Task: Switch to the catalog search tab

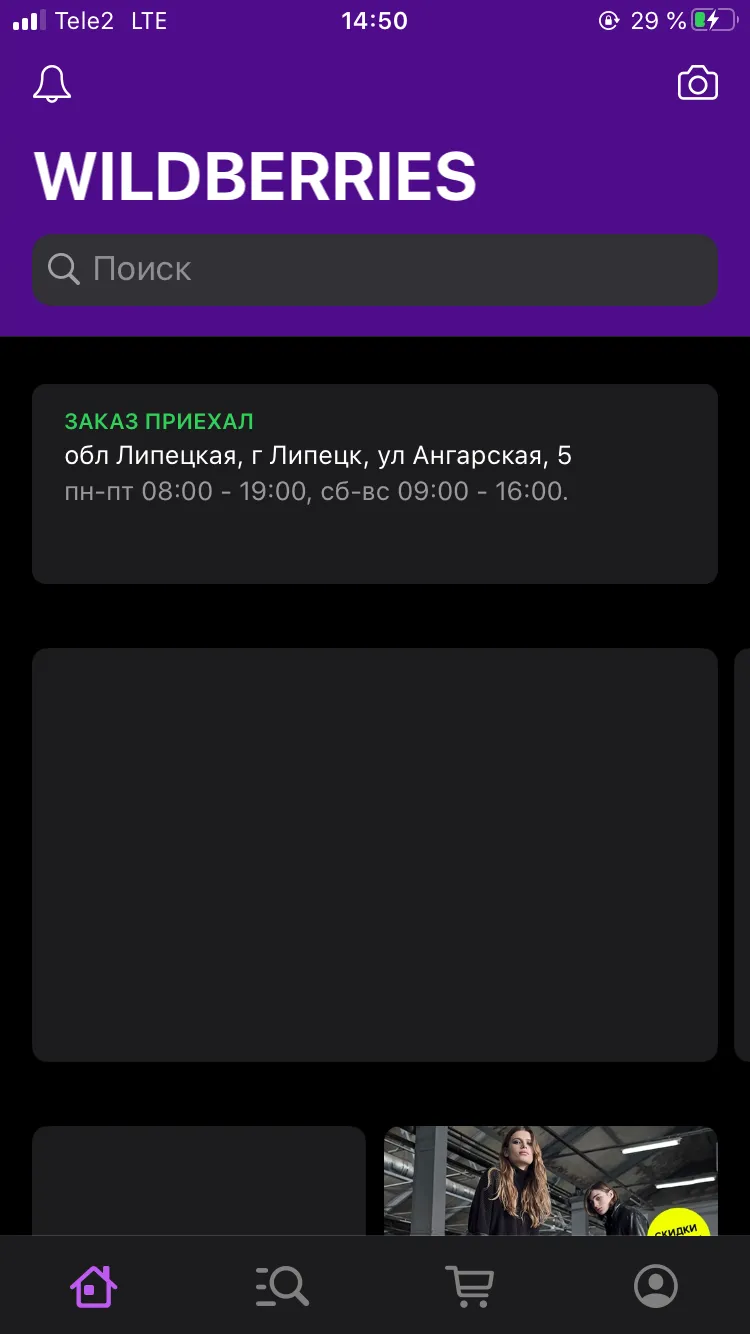Action: pyautogui.click(x=282, y=1286)
